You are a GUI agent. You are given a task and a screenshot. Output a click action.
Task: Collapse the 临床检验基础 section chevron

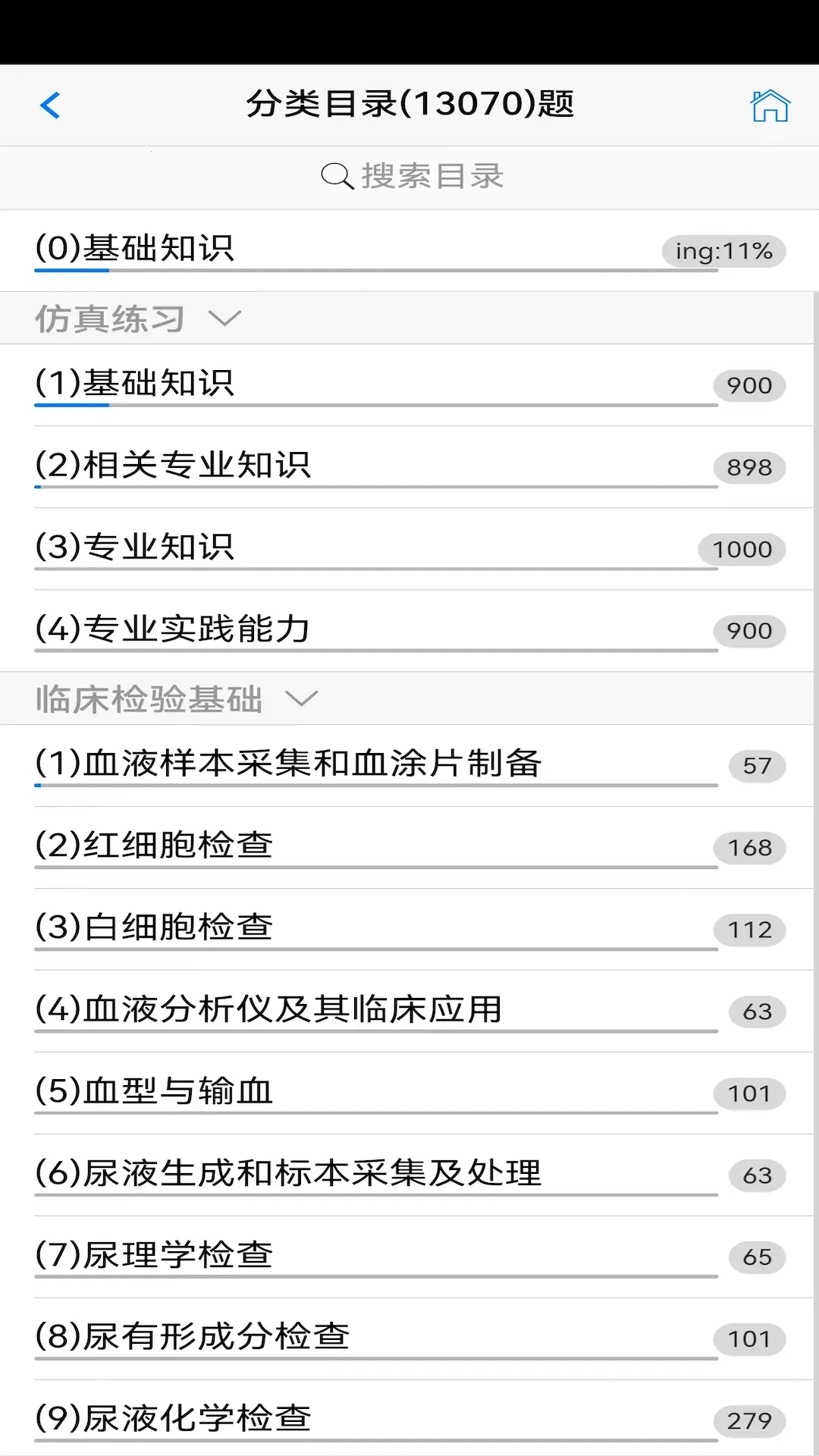click(x=301, y=698)
